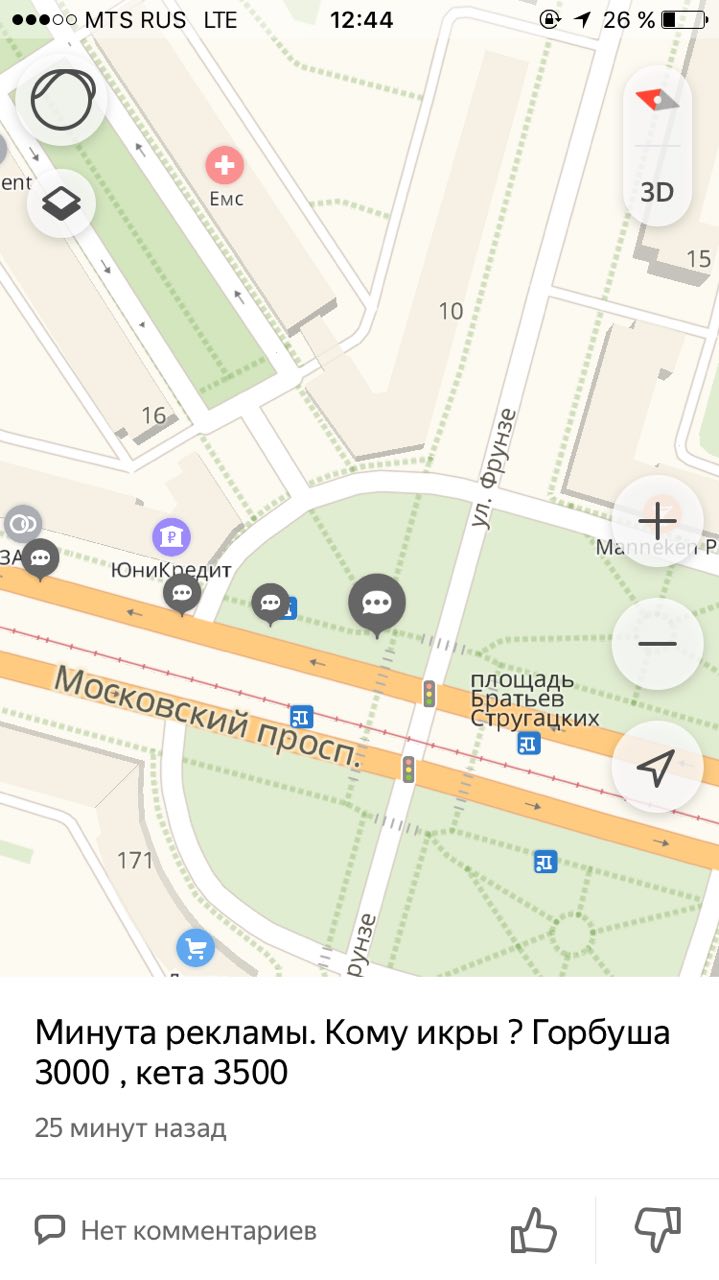Center the map on my location

[x=657, y=767]
